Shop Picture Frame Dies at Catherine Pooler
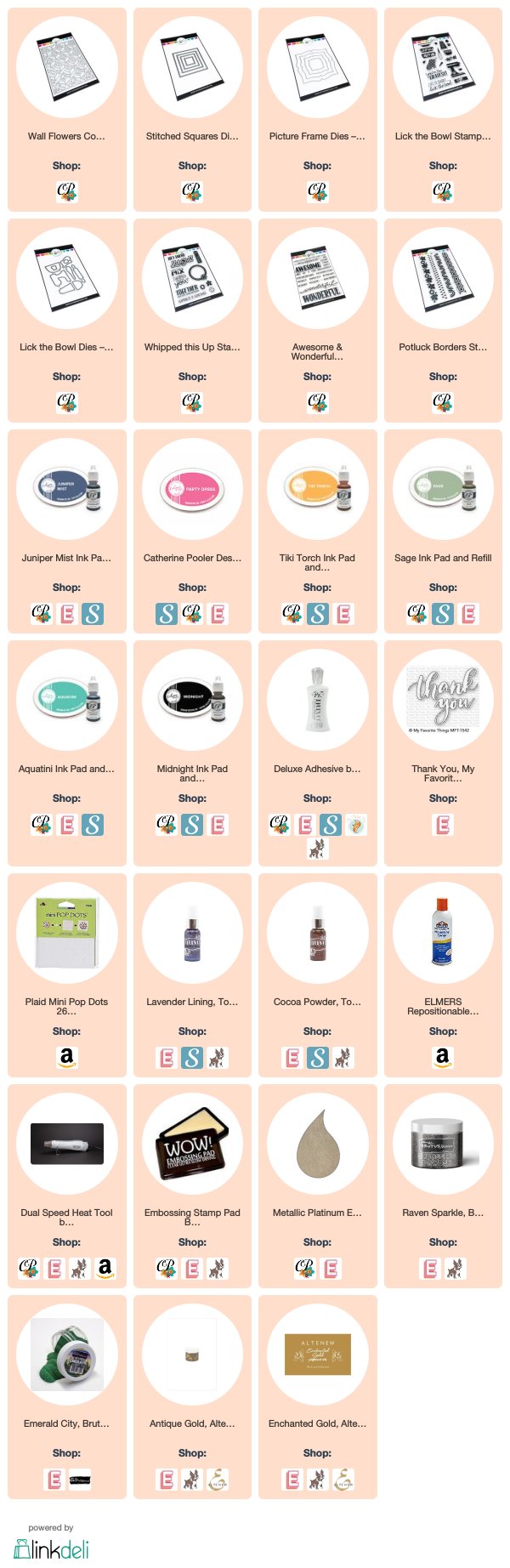 [317, 191]
